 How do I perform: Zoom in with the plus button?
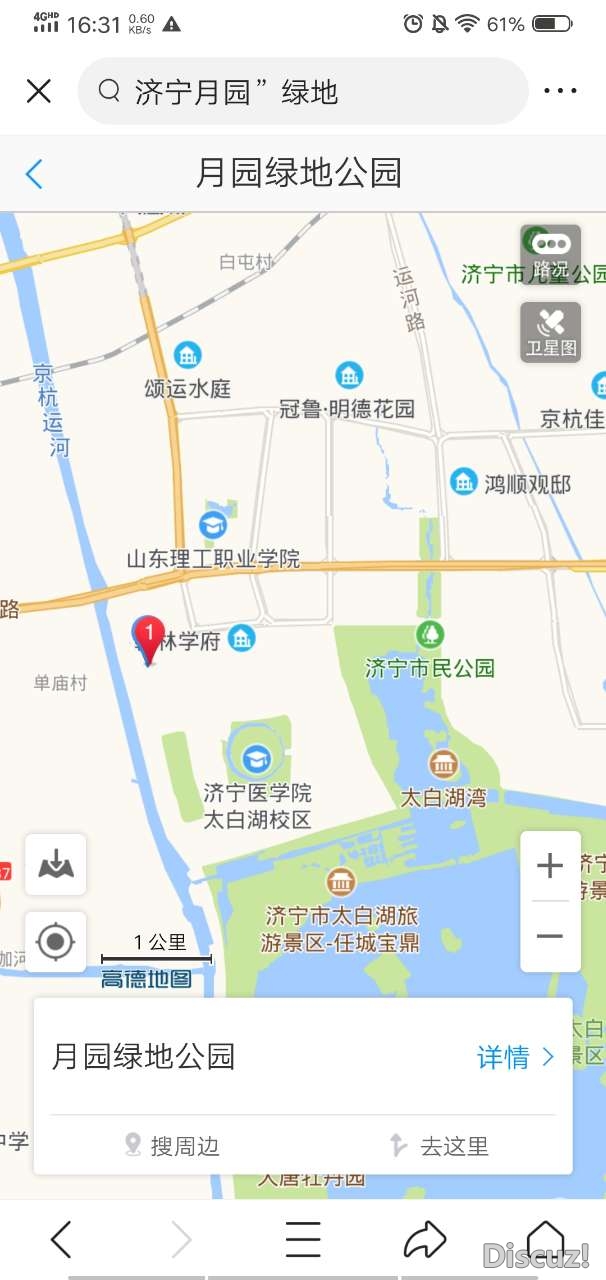tap(550, 866)
